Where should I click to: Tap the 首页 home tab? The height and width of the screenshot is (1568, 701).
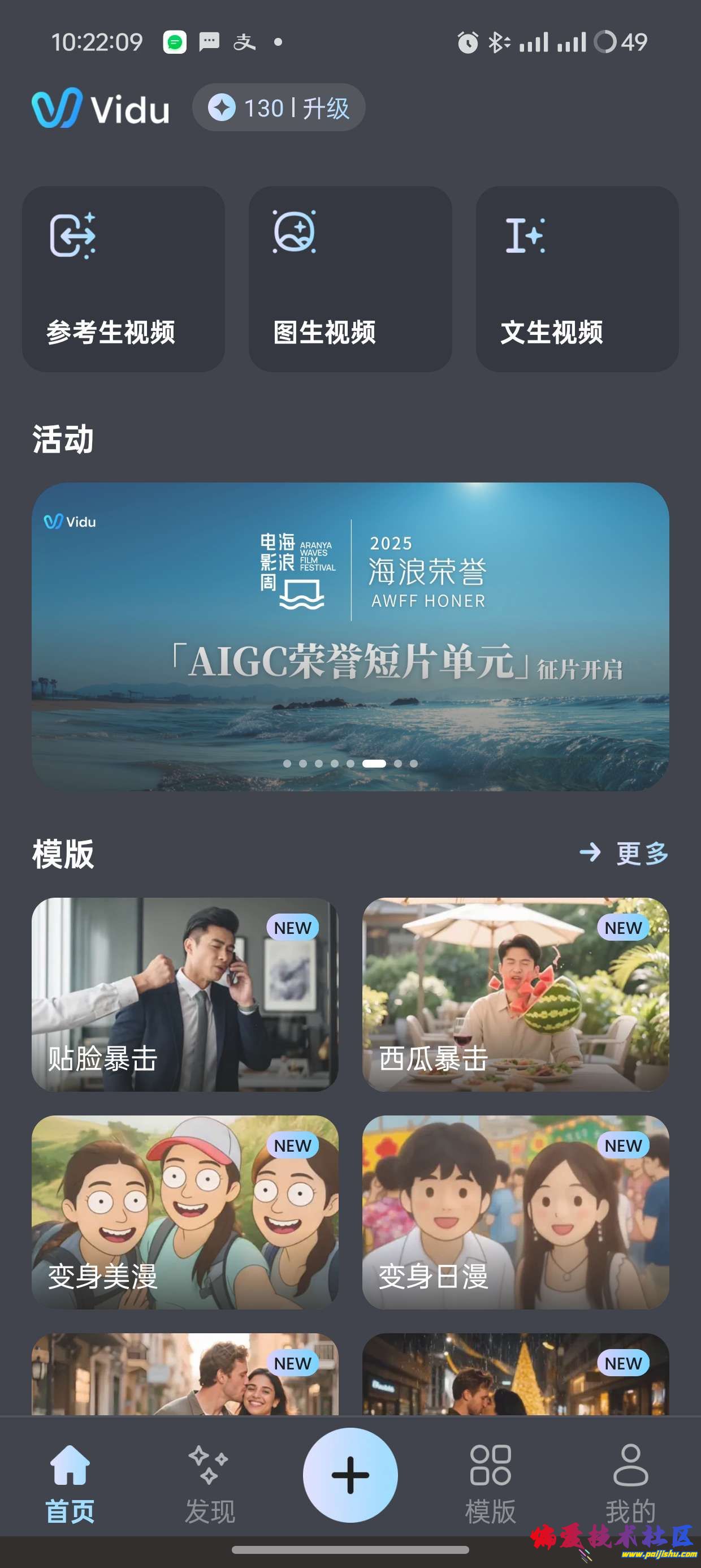click(x=70, y=1484)
